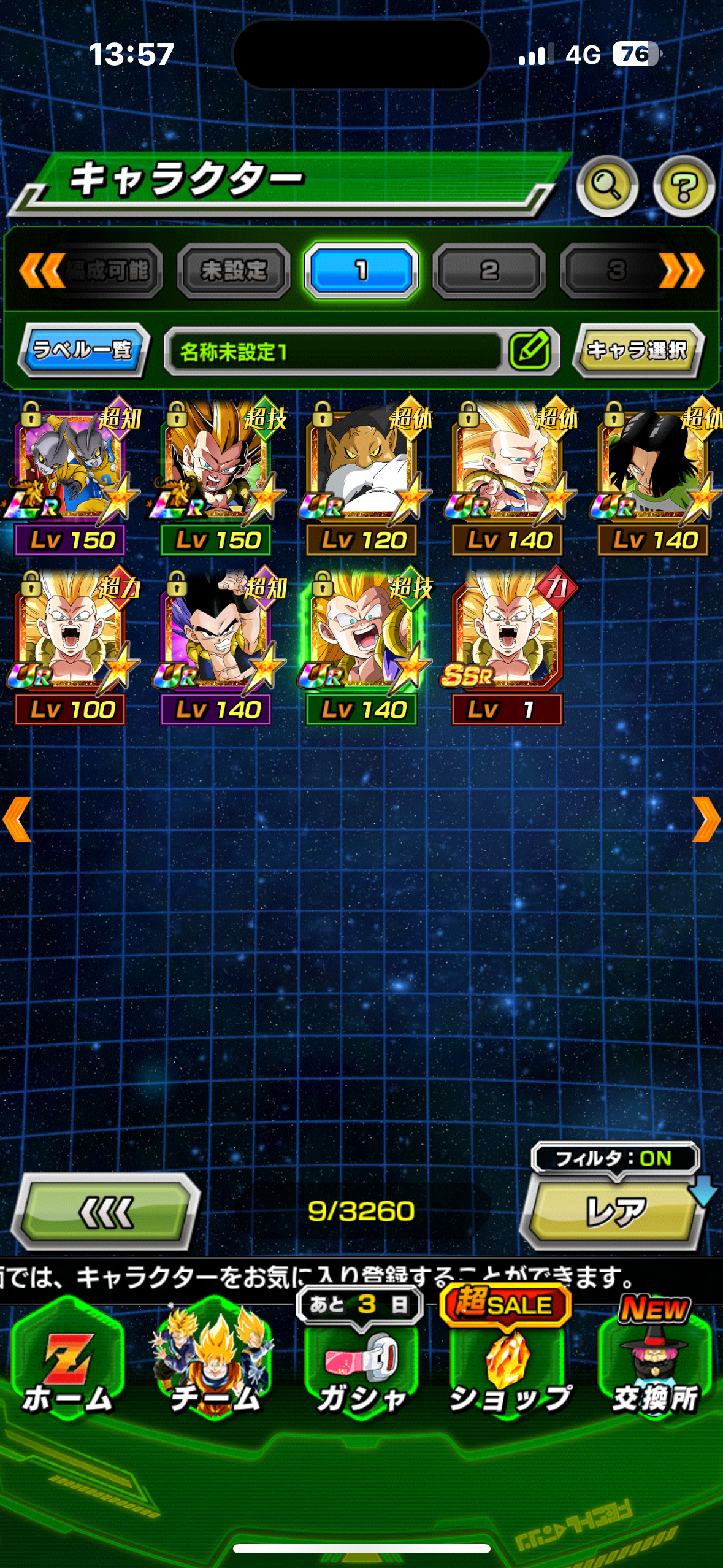Go to the next page with right arrow
The image size is (723, 1568).
pos(705,820)
